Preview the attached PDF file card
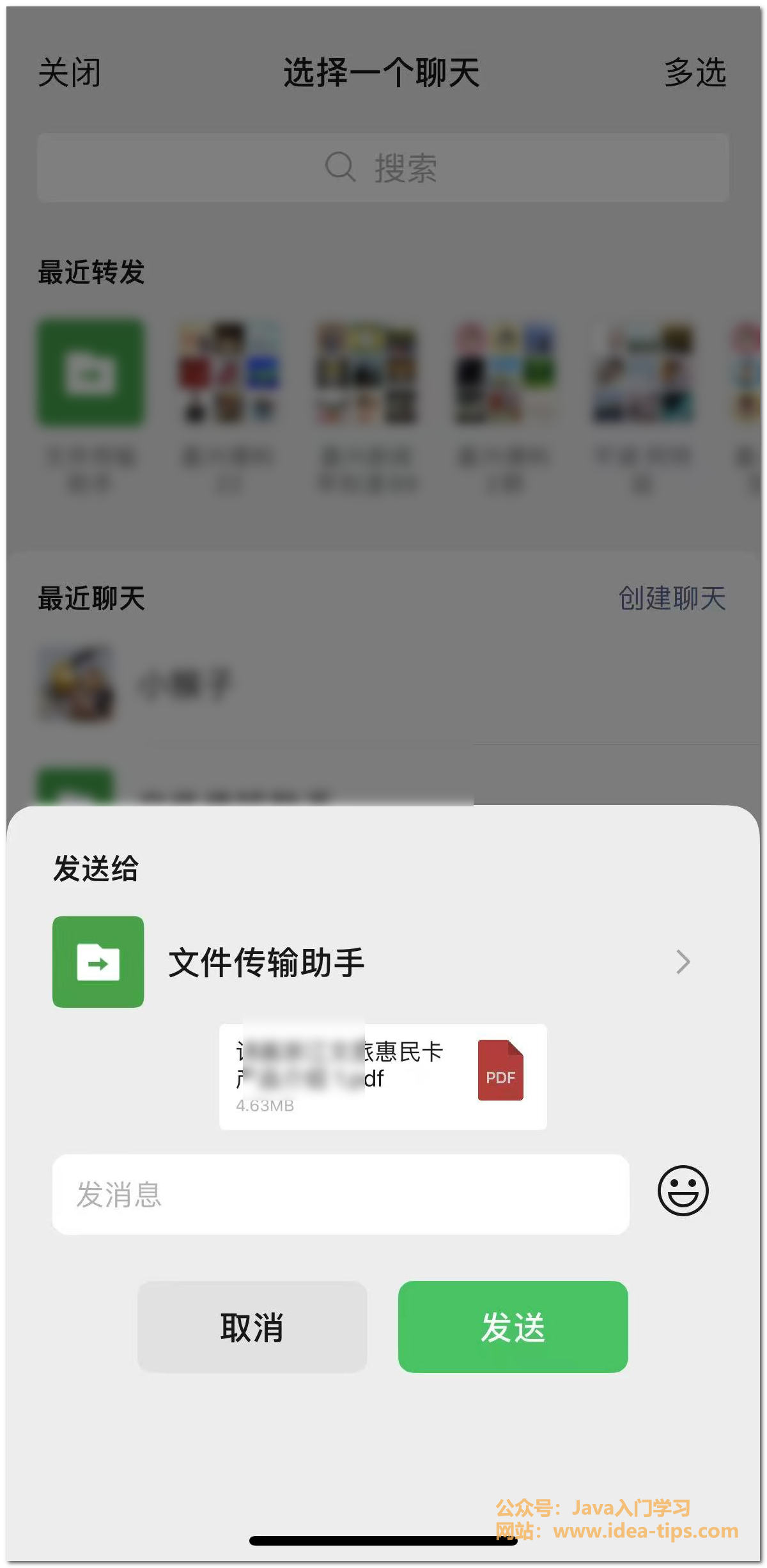The height and width of the screenshot is (1568, 767). tap(382, 1076)
